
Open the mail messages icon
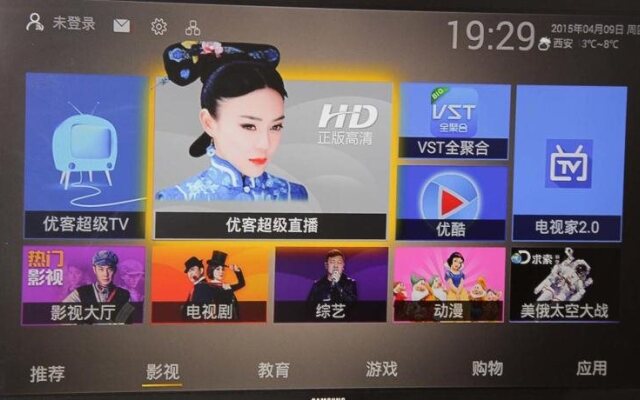tap(122, 26)
